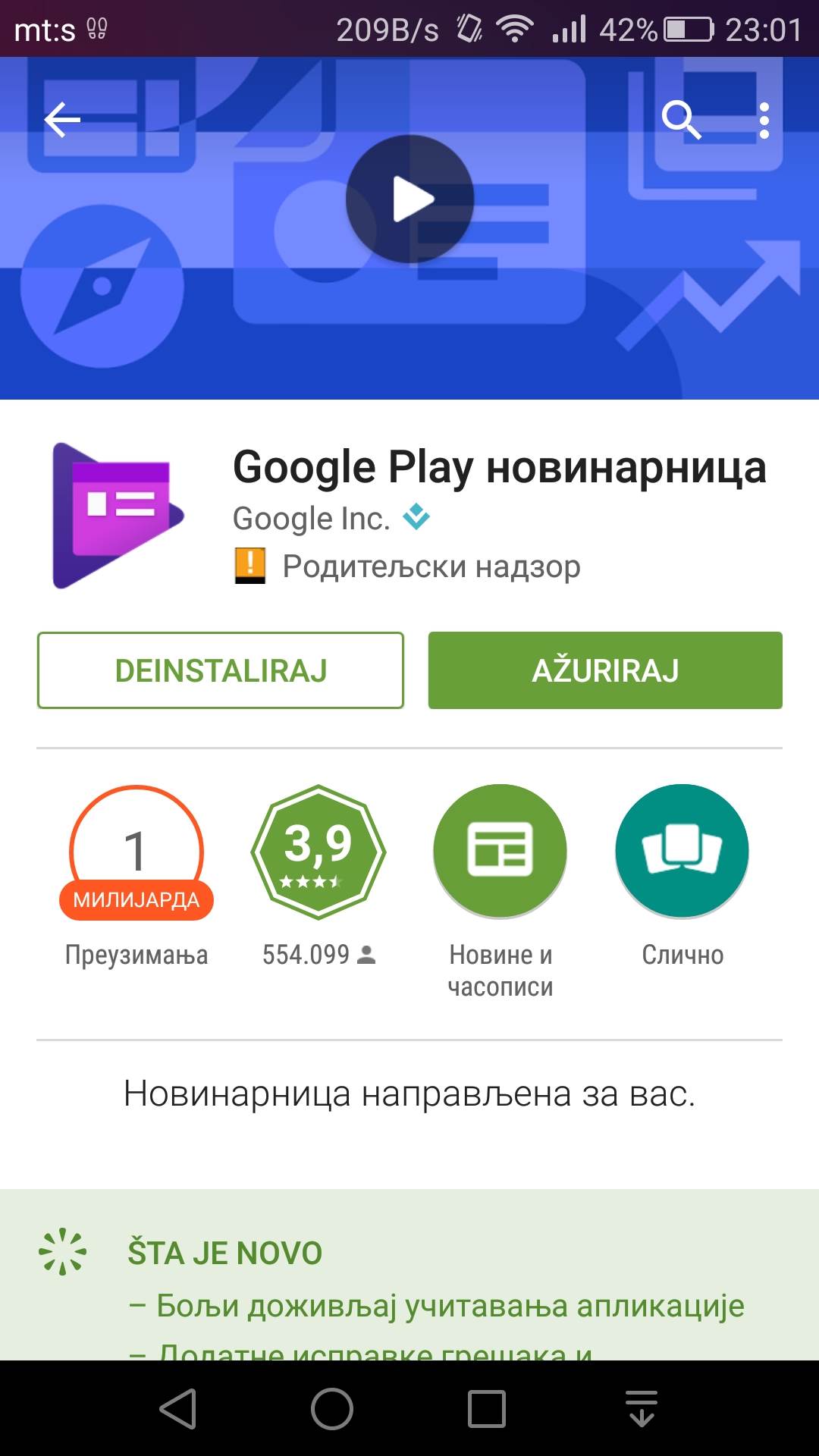This screenshot has height=1456, width=819.
Task: Open the recent apps overview
Action: click(x=487, y=1409)
